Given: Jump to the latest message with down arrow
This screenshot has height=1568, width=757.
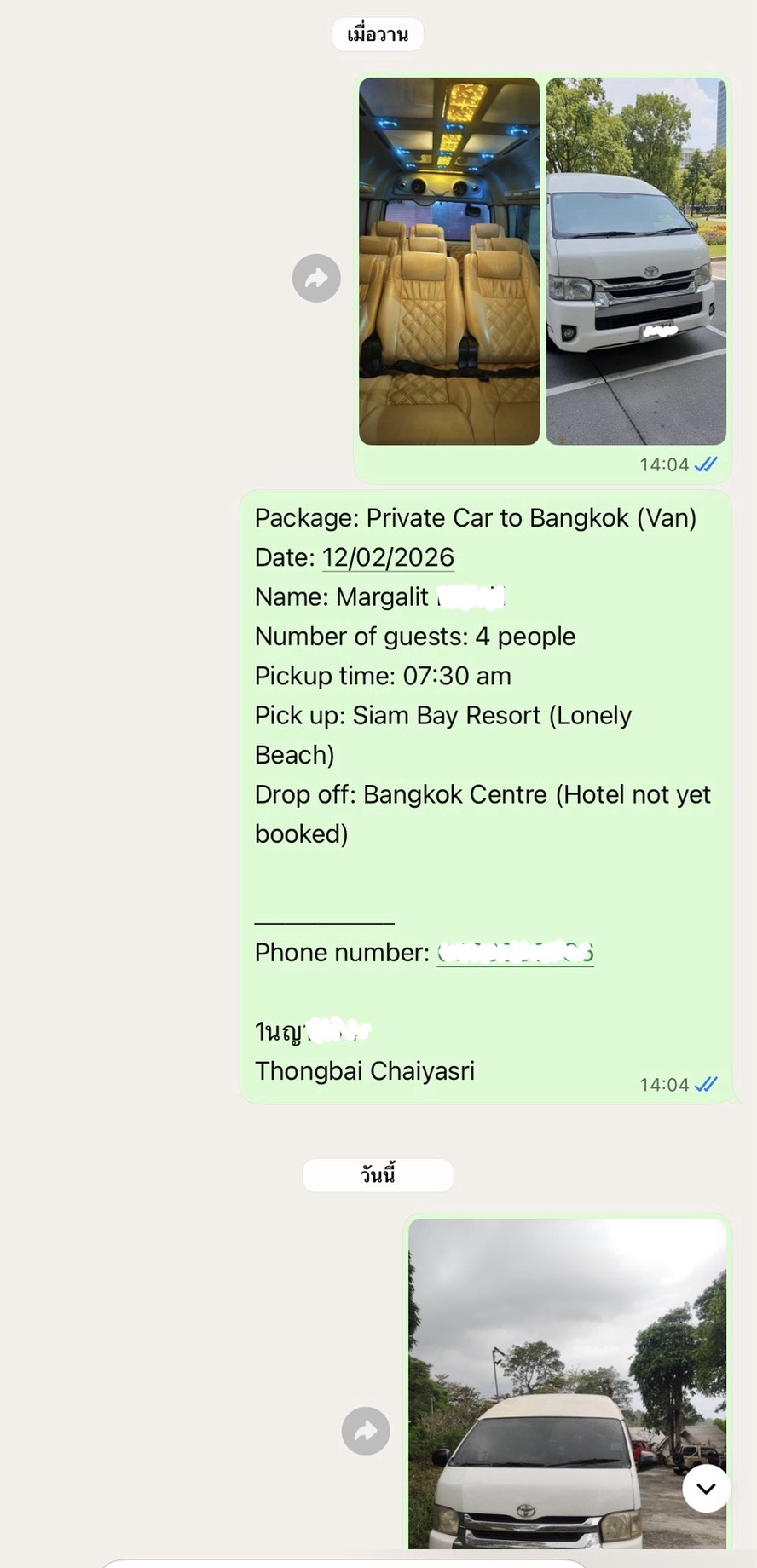Looking at the screenshot, I should [706, 1489].
